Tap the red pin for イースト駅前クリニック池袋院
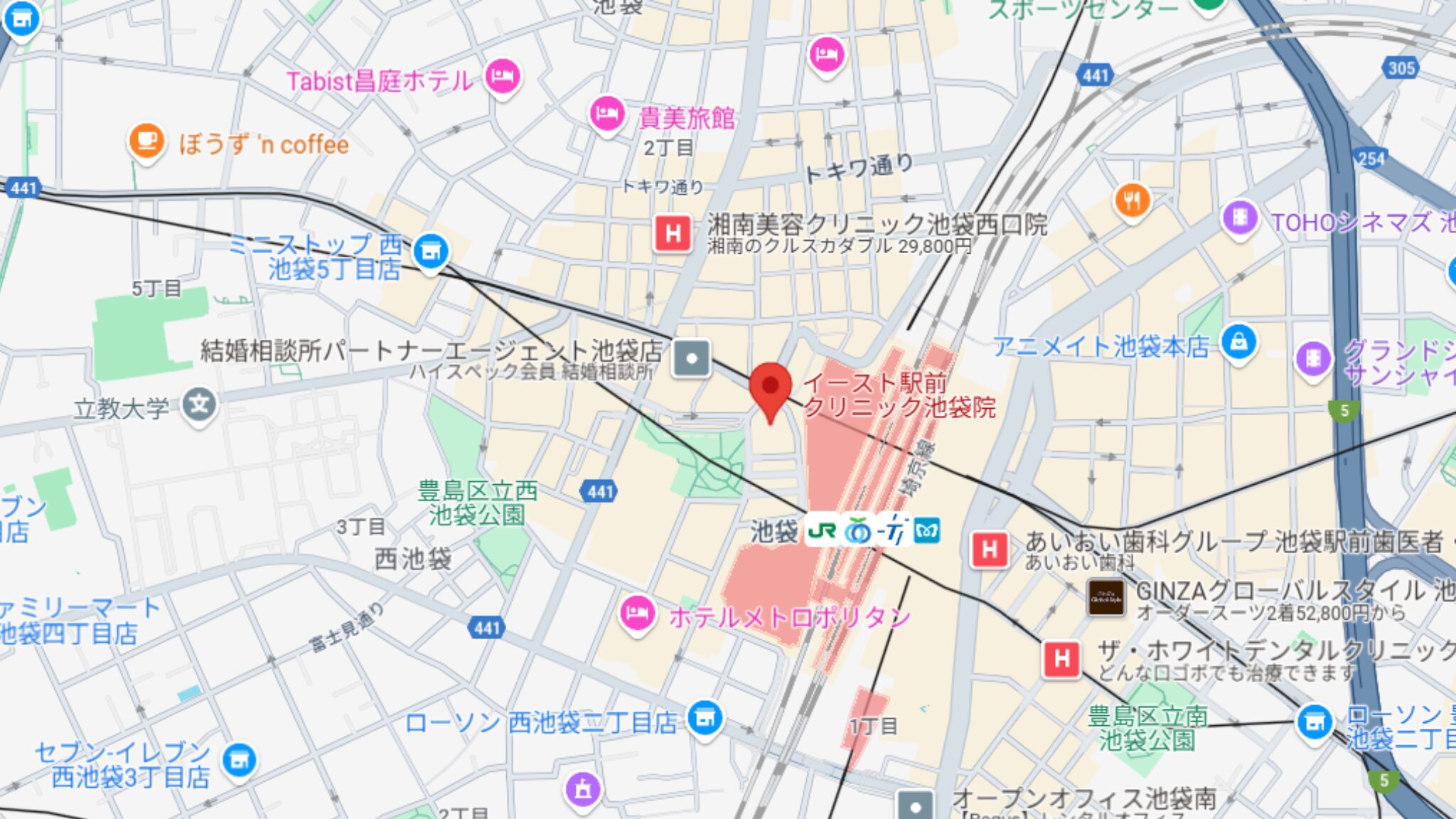Image resolution: width=1456 pixels, height=819 pixels. coord(770,388)
